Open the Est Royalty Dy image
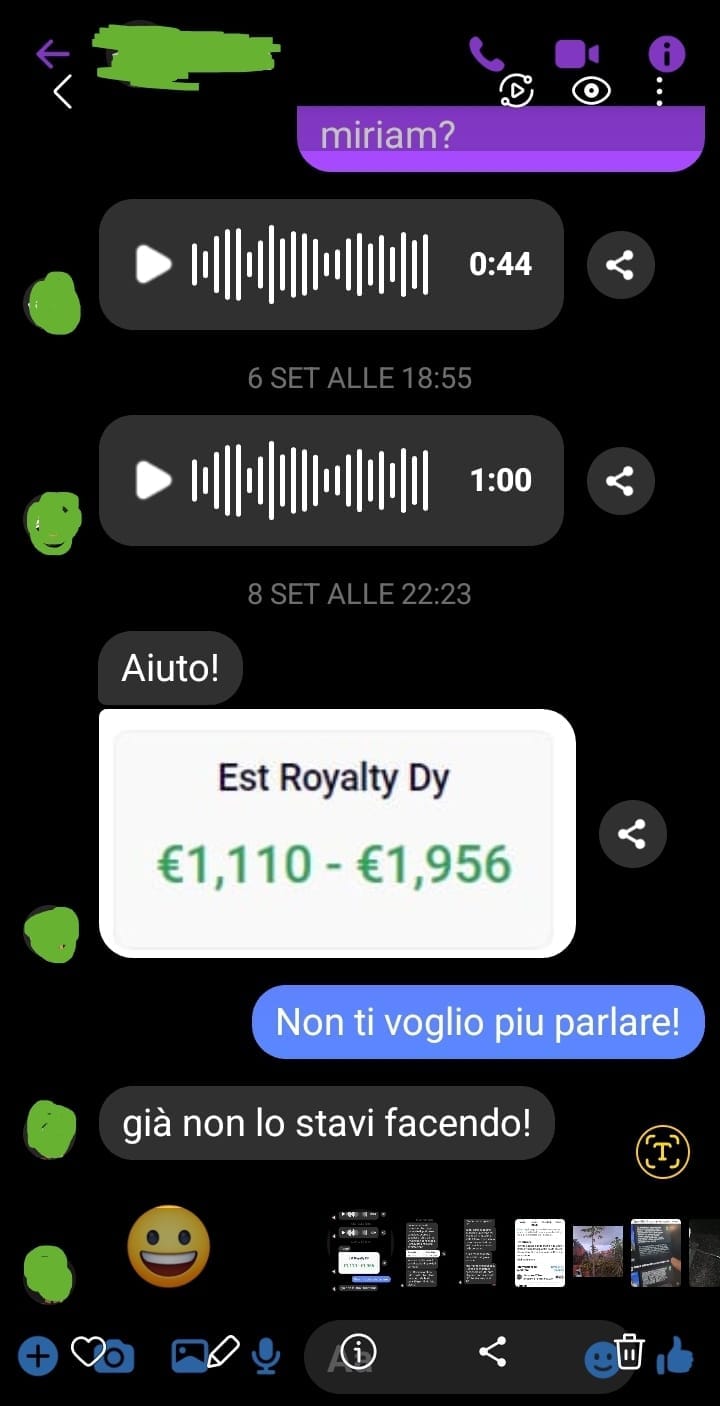Screen dimensions: 720x1406 pos(336,833)
